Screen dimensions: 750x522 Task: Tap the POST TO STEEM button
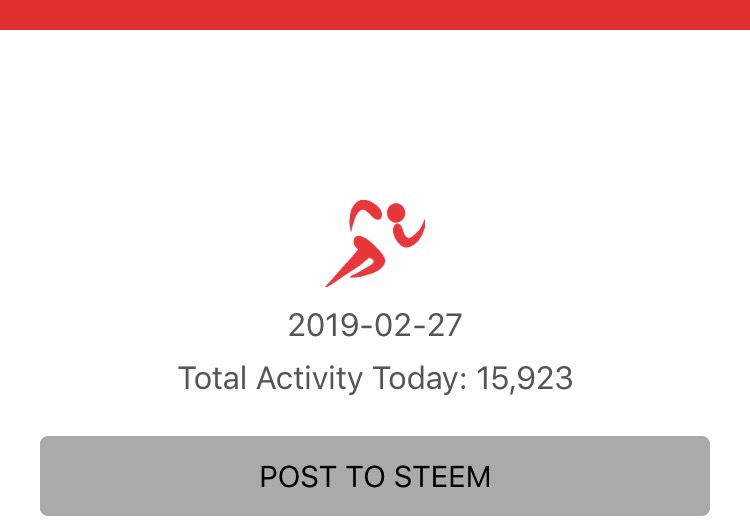[x=375, y=476]
